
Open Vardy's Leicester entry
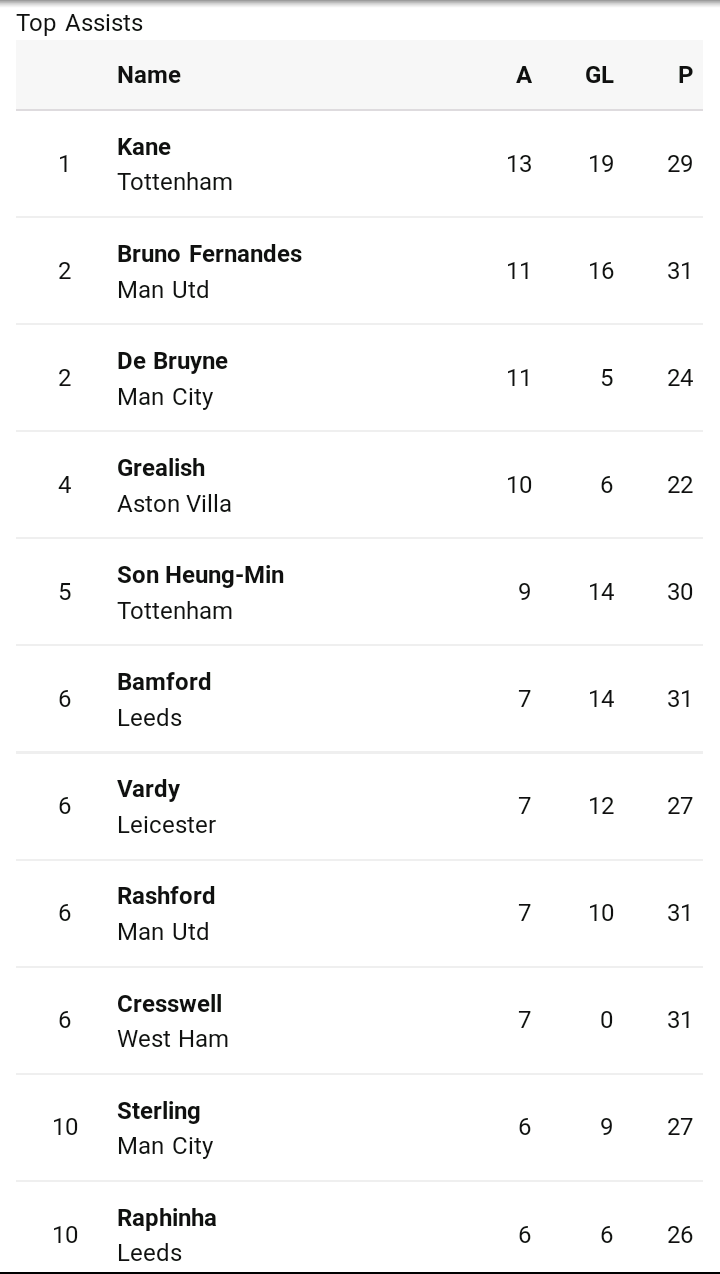359,806
